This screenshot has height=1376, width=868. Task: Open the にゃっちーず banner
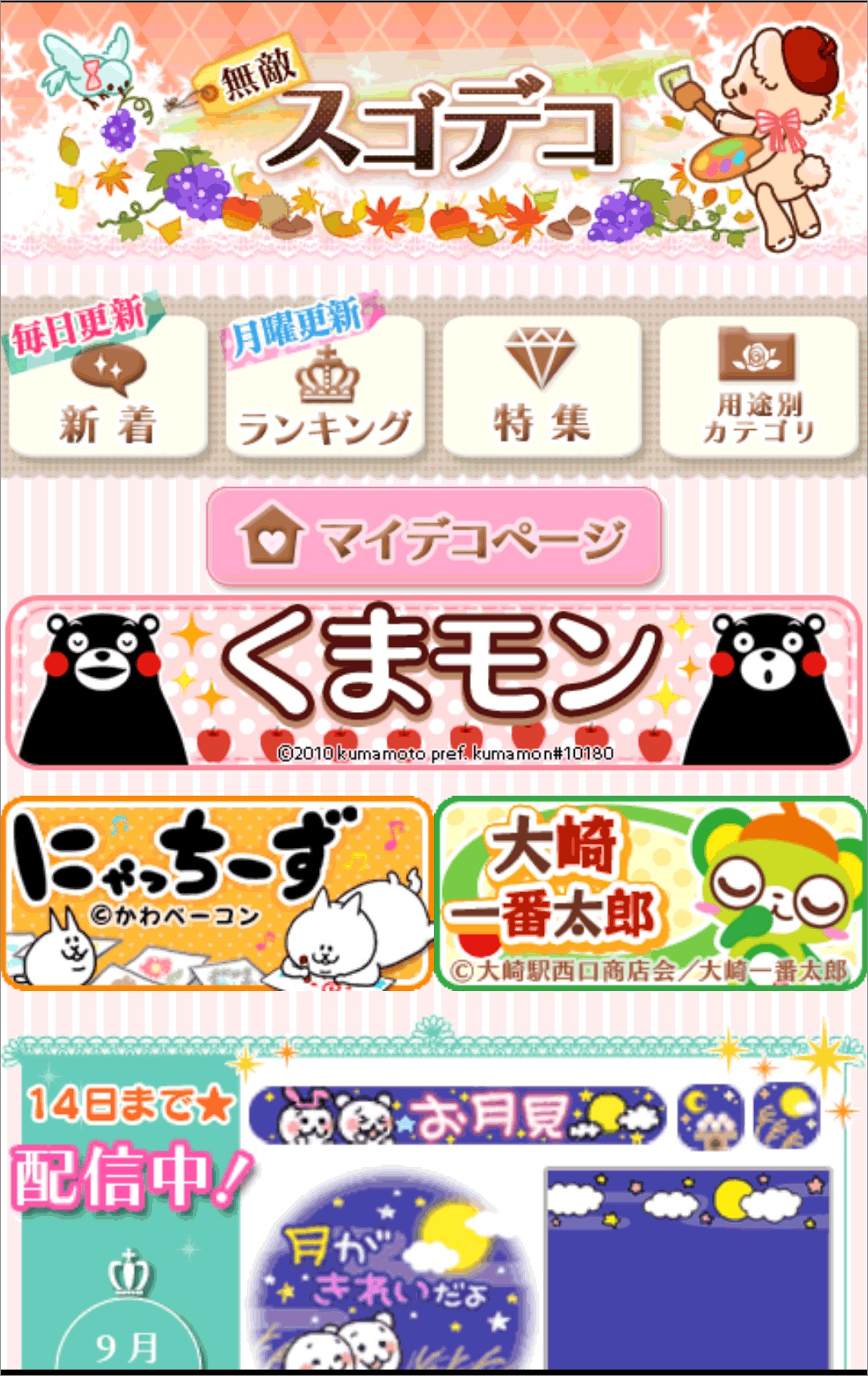click(217, 894)
